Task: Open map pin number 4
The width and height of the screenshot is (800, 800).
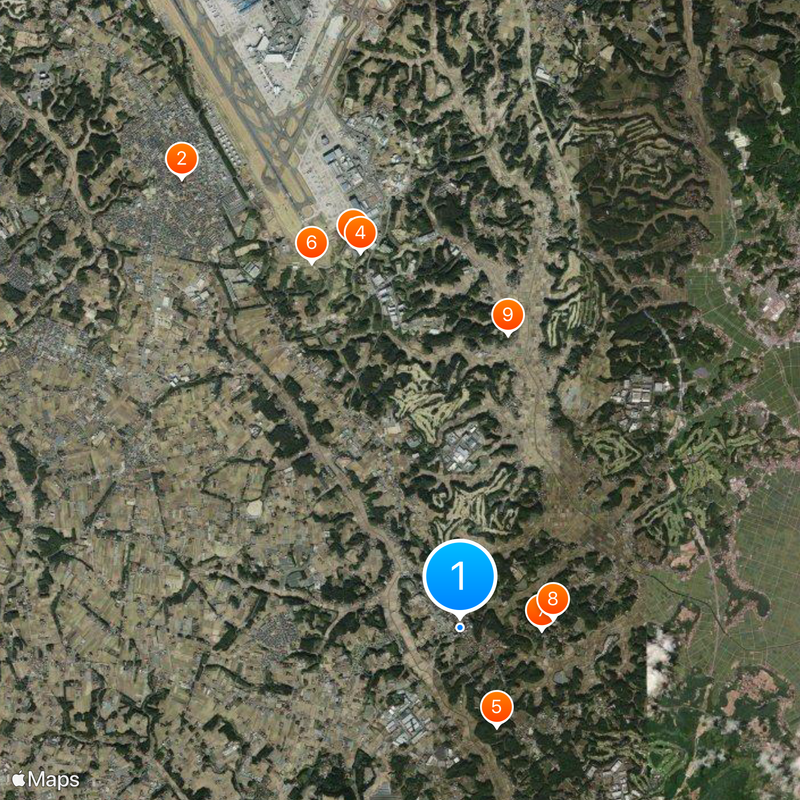Action: [x=360, y=233]
